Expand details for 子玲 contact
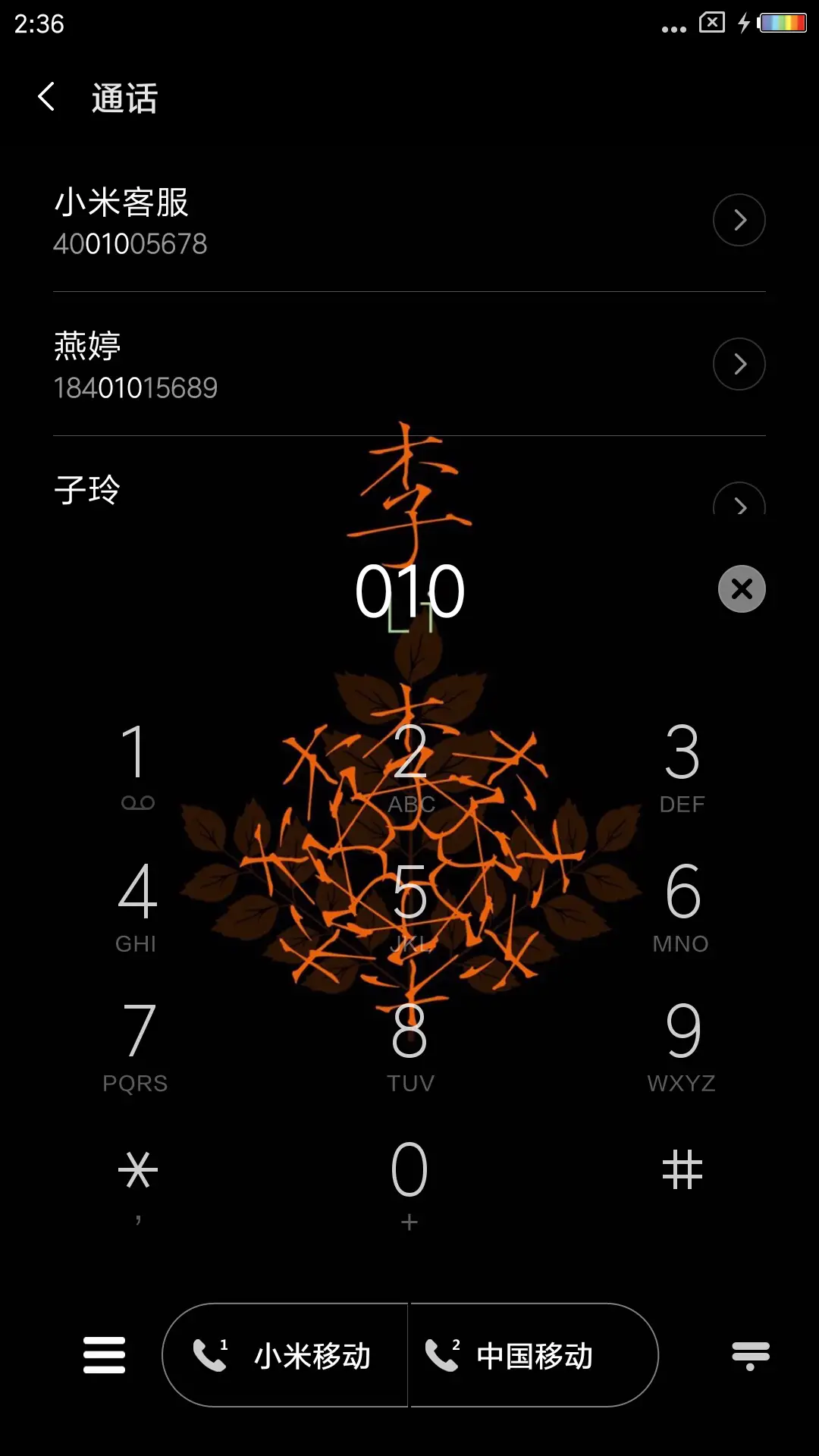The height and width of the screenshot is (1456, 819). tap(739, 504)
